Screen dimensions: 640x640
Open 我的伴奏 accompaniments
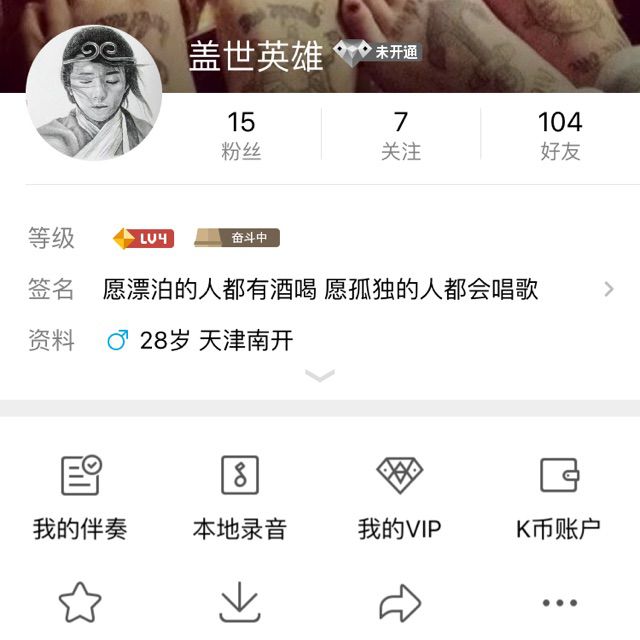pos(80,494)
